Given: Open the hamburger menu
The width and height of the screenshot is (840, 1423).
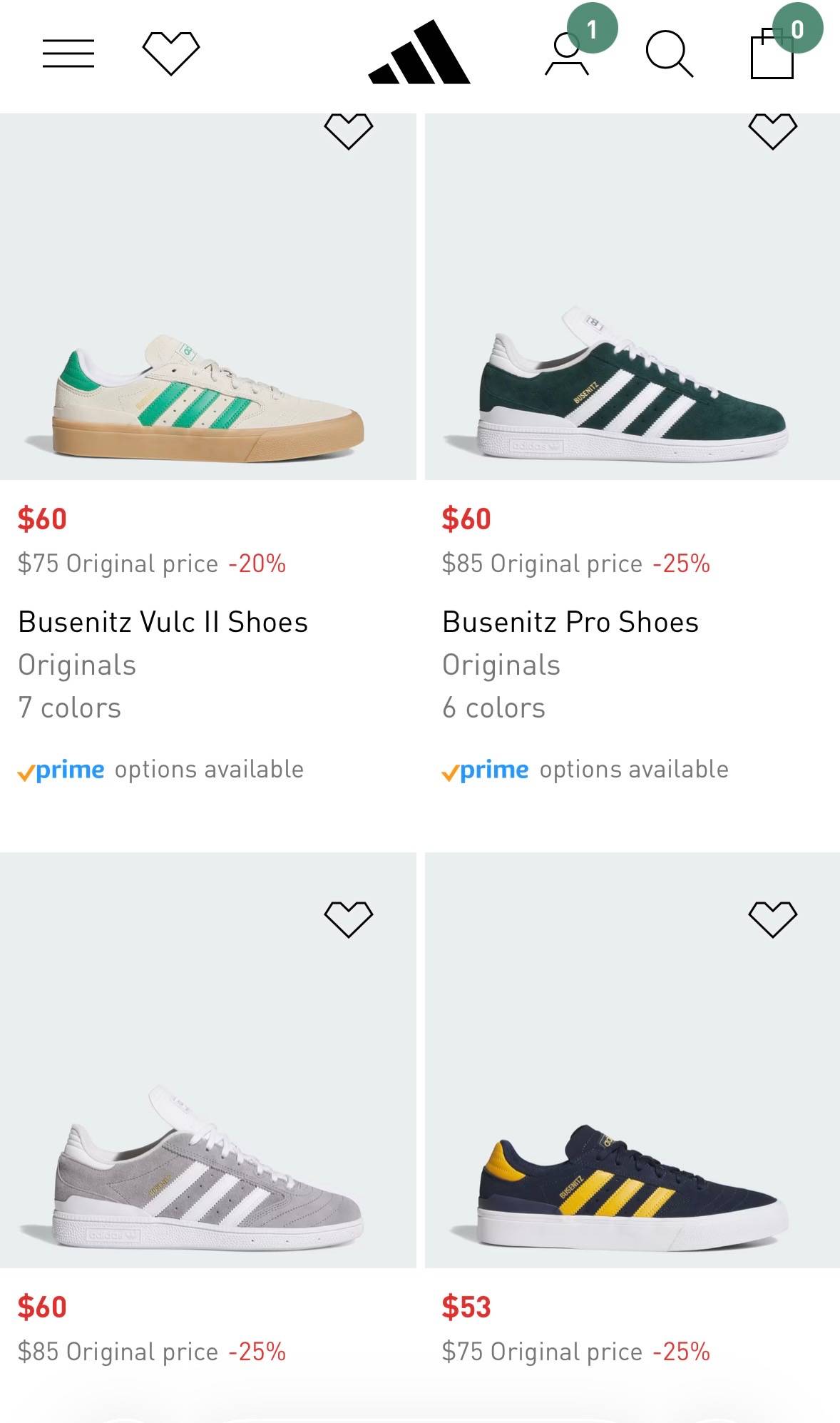Looking at the screenshot, I should coord(68,53).
